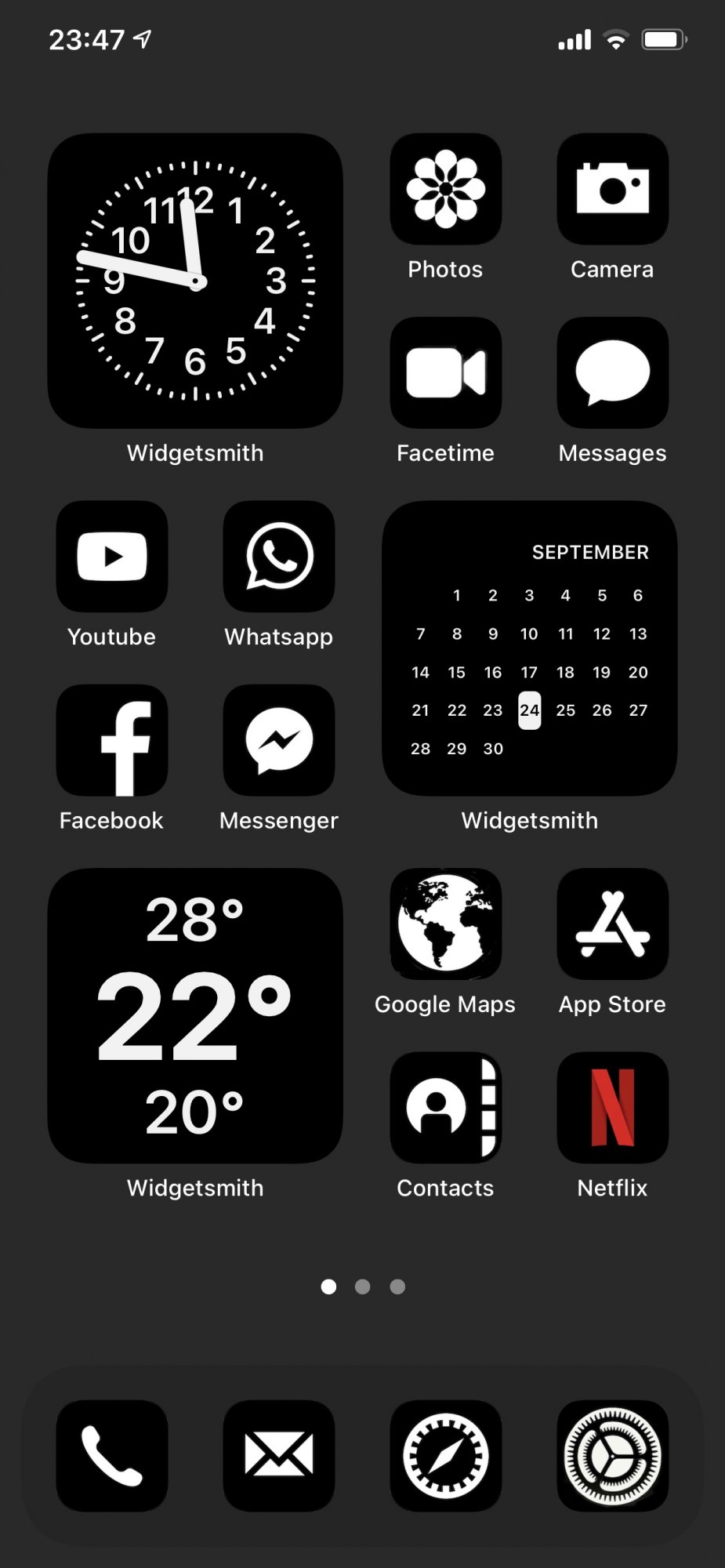725x1568 pixels.
Task: Open the Messages app
Action: (x=613, y=372)
